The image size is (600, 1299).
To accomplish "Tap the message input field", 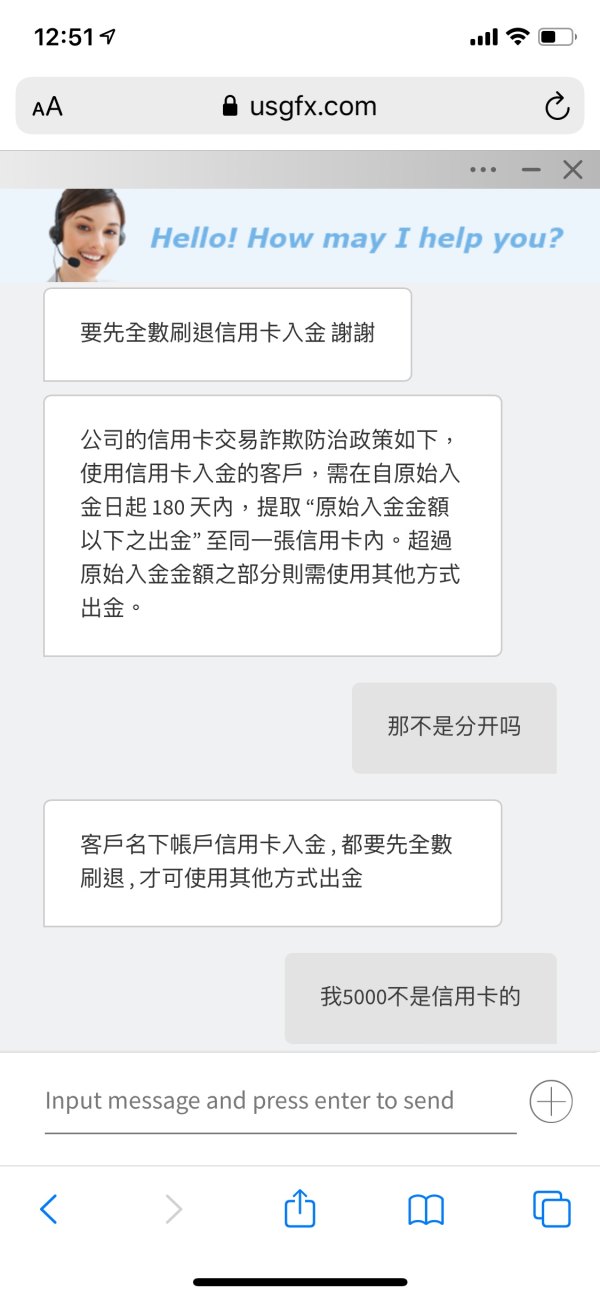I will tap(280, 1101).
